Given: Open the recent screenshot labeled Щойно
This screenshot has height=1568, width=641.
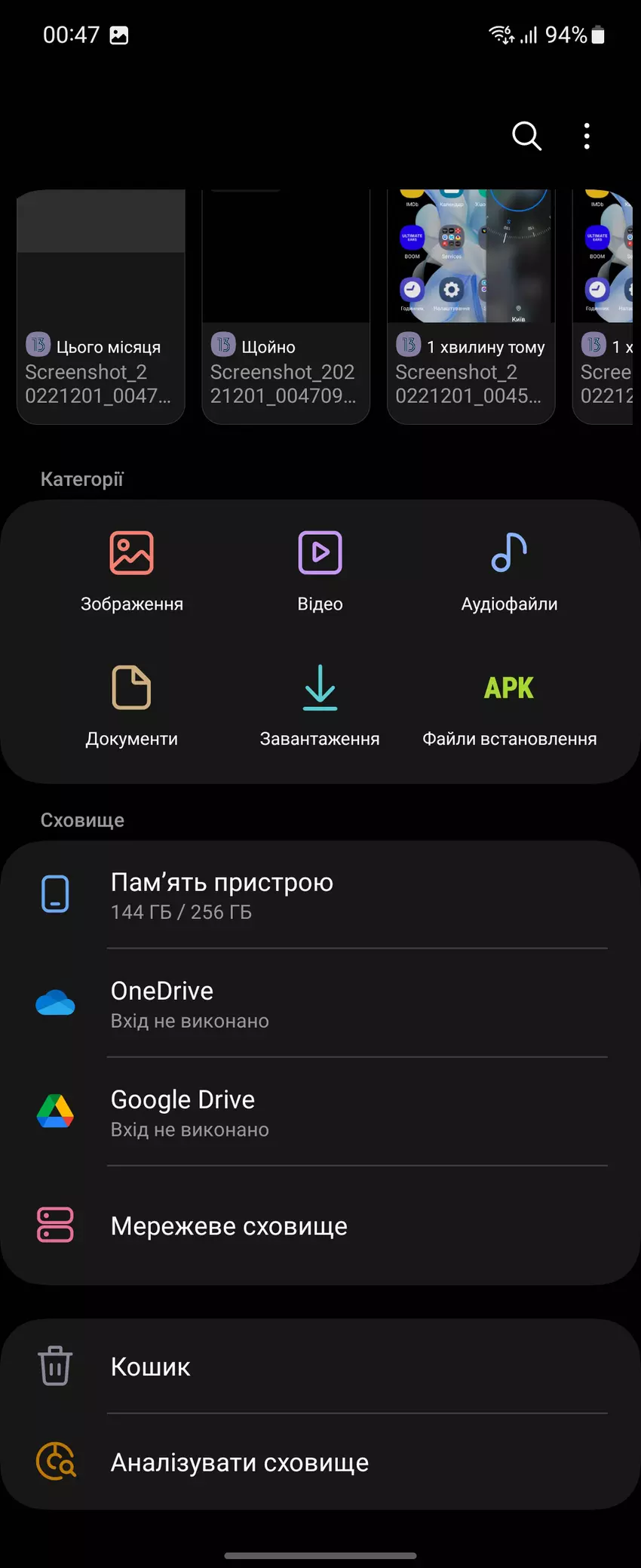Looking at the screenshot, I should tap(286, 306).
